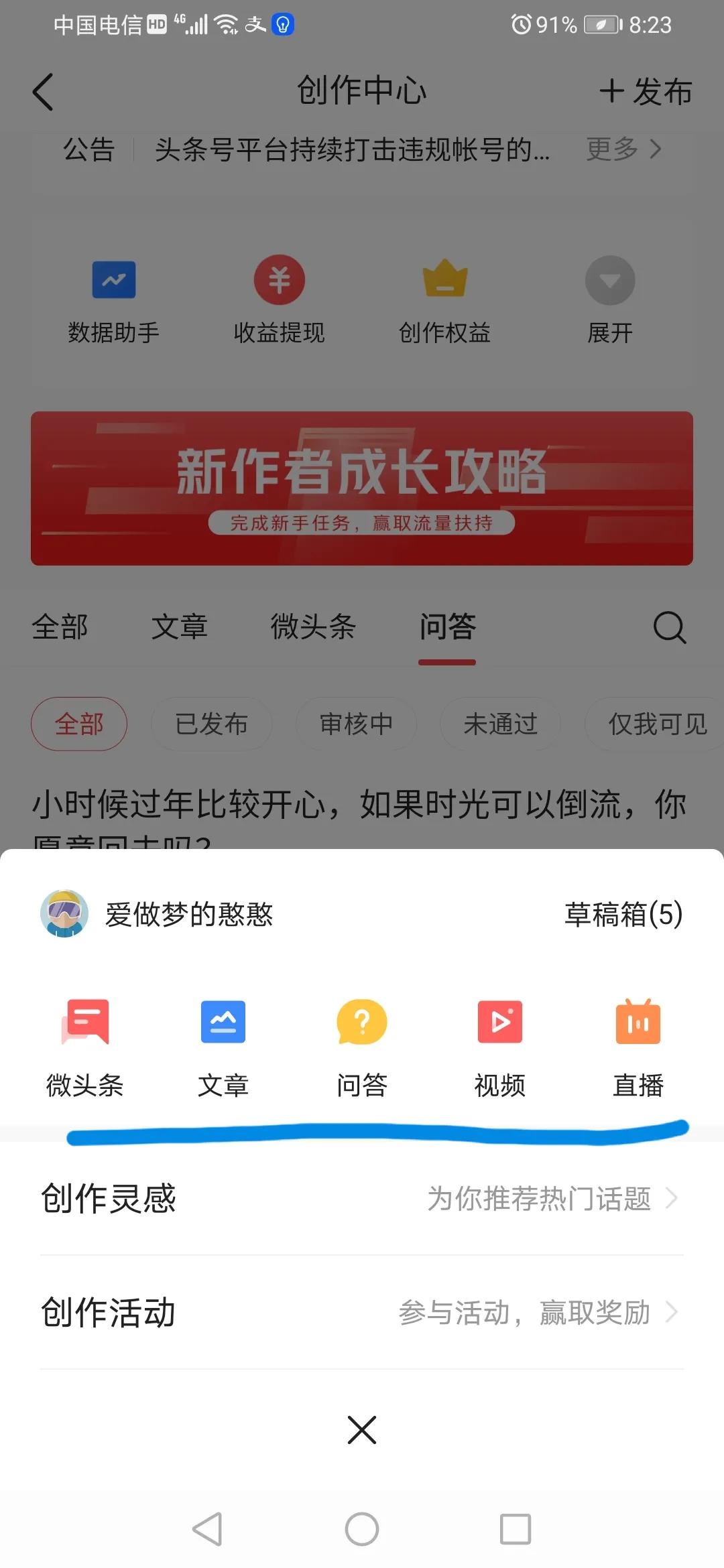Expand more quick actions with 展开
Viewport: 724px width, 1568px height.
click(609, 298)
